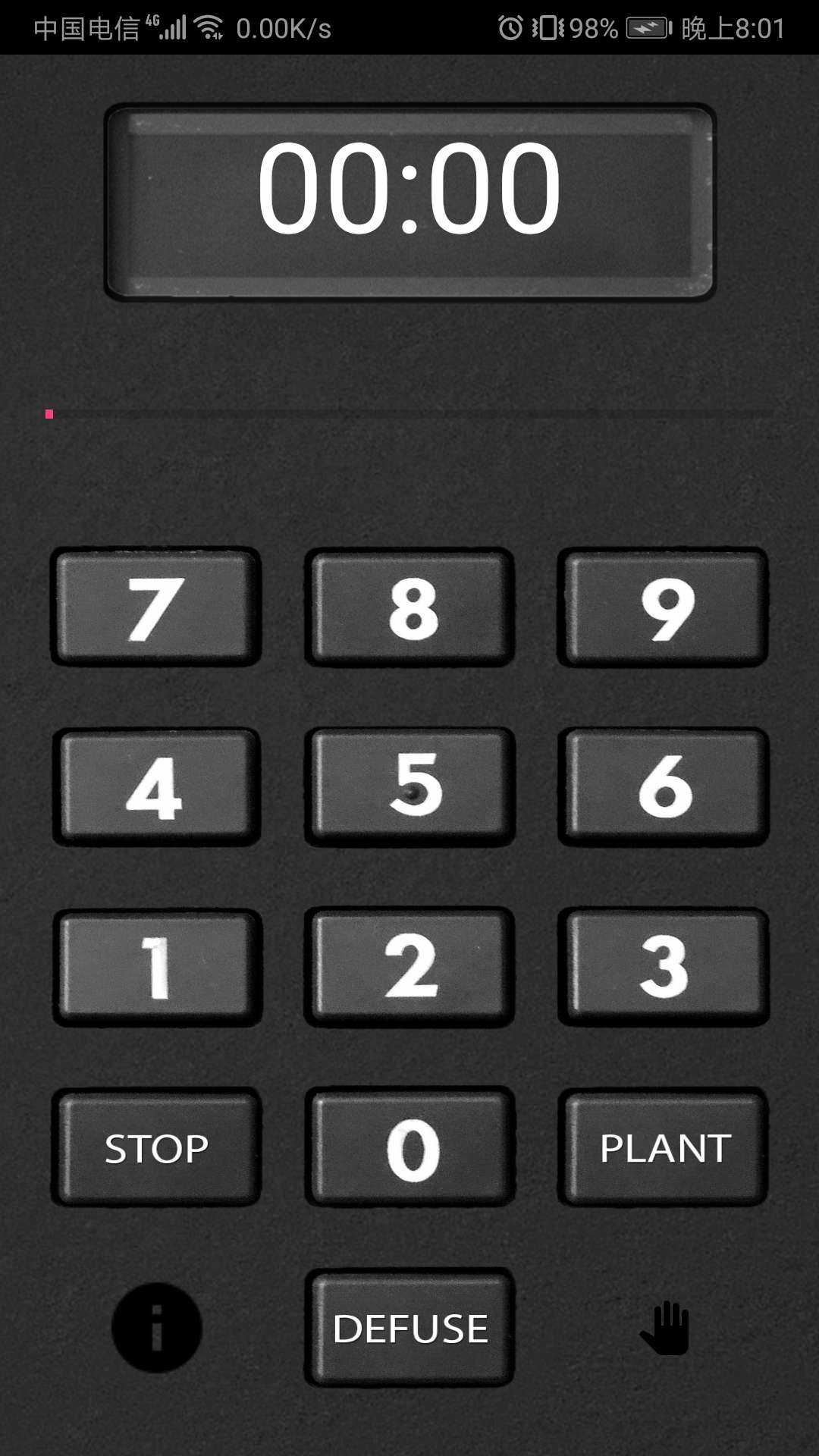The image size is (819, 1456).
Task: Tap the number 9 key
Action: [x=664, y=607]
